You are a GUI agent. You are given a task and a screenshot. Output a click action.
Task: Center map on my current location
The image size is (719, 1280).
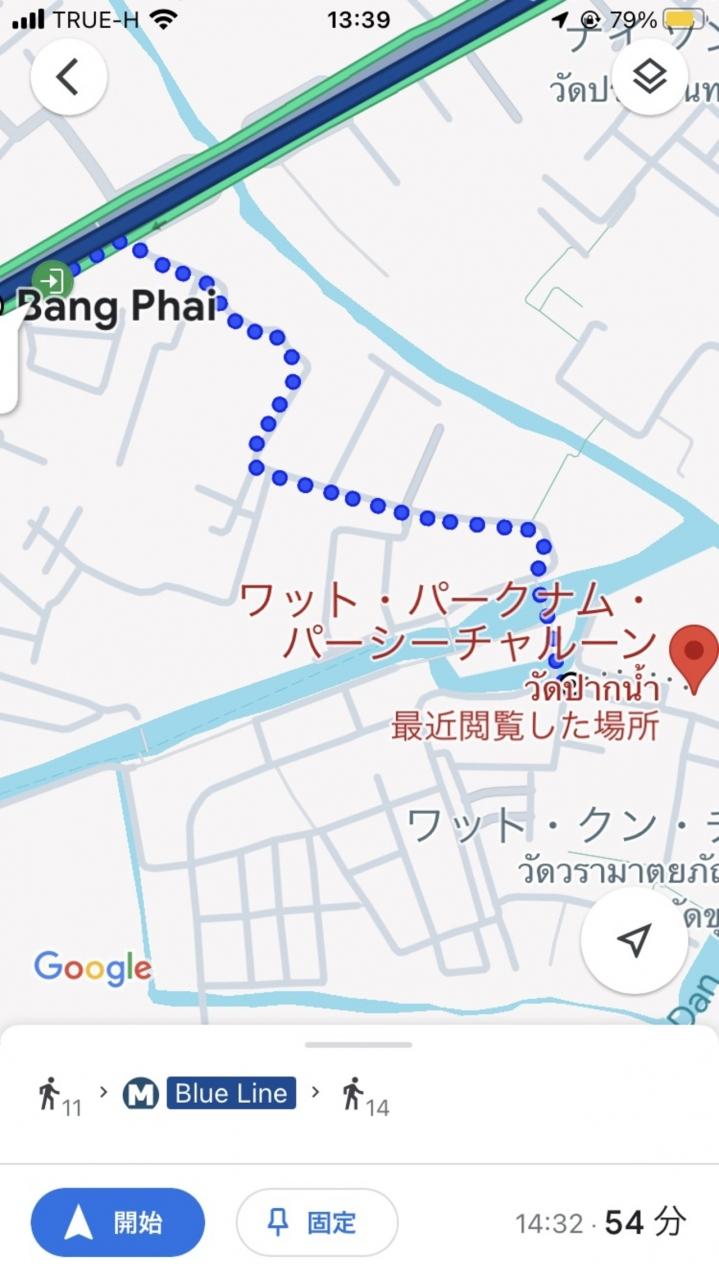(x=634, y=939)
